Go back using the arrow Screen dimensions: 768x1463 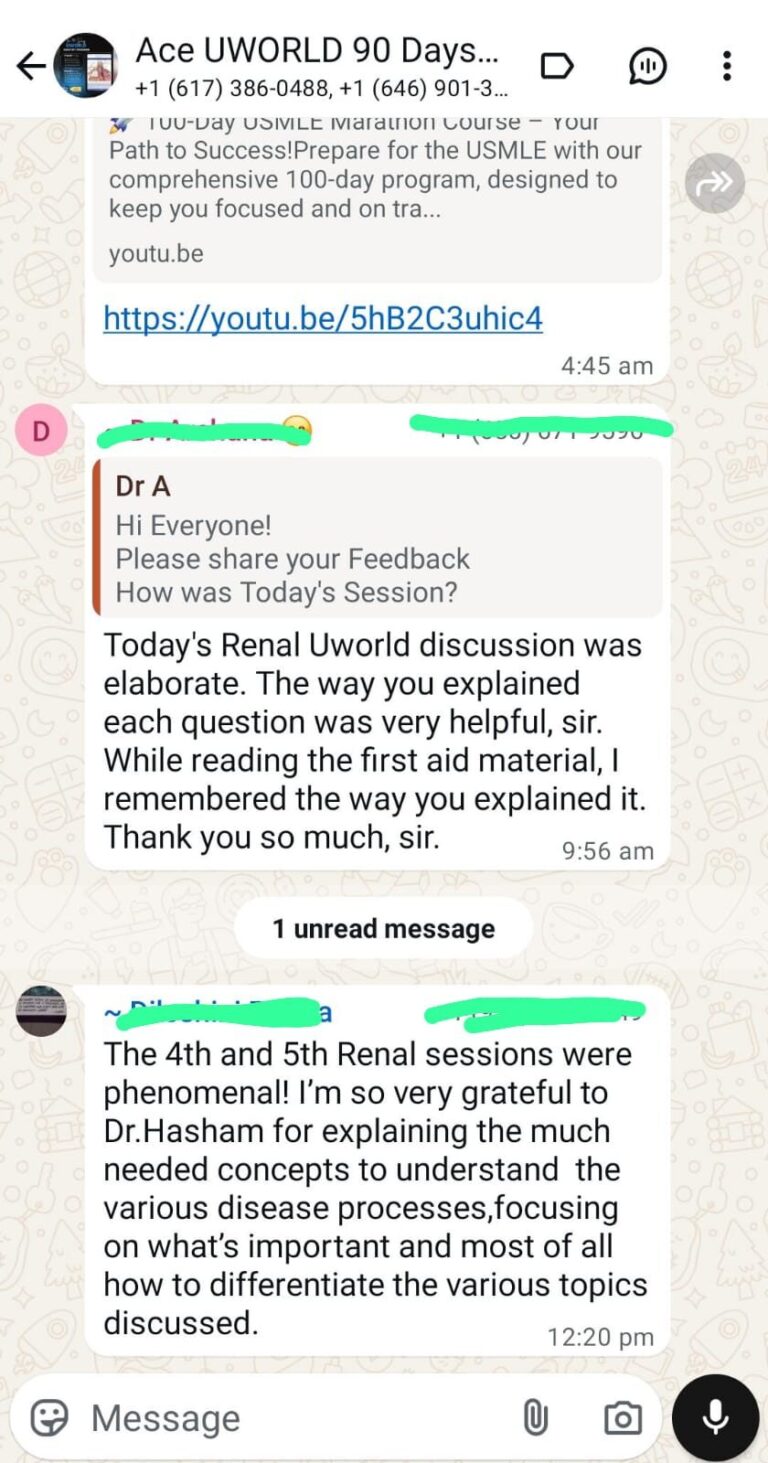pos(30,66)
